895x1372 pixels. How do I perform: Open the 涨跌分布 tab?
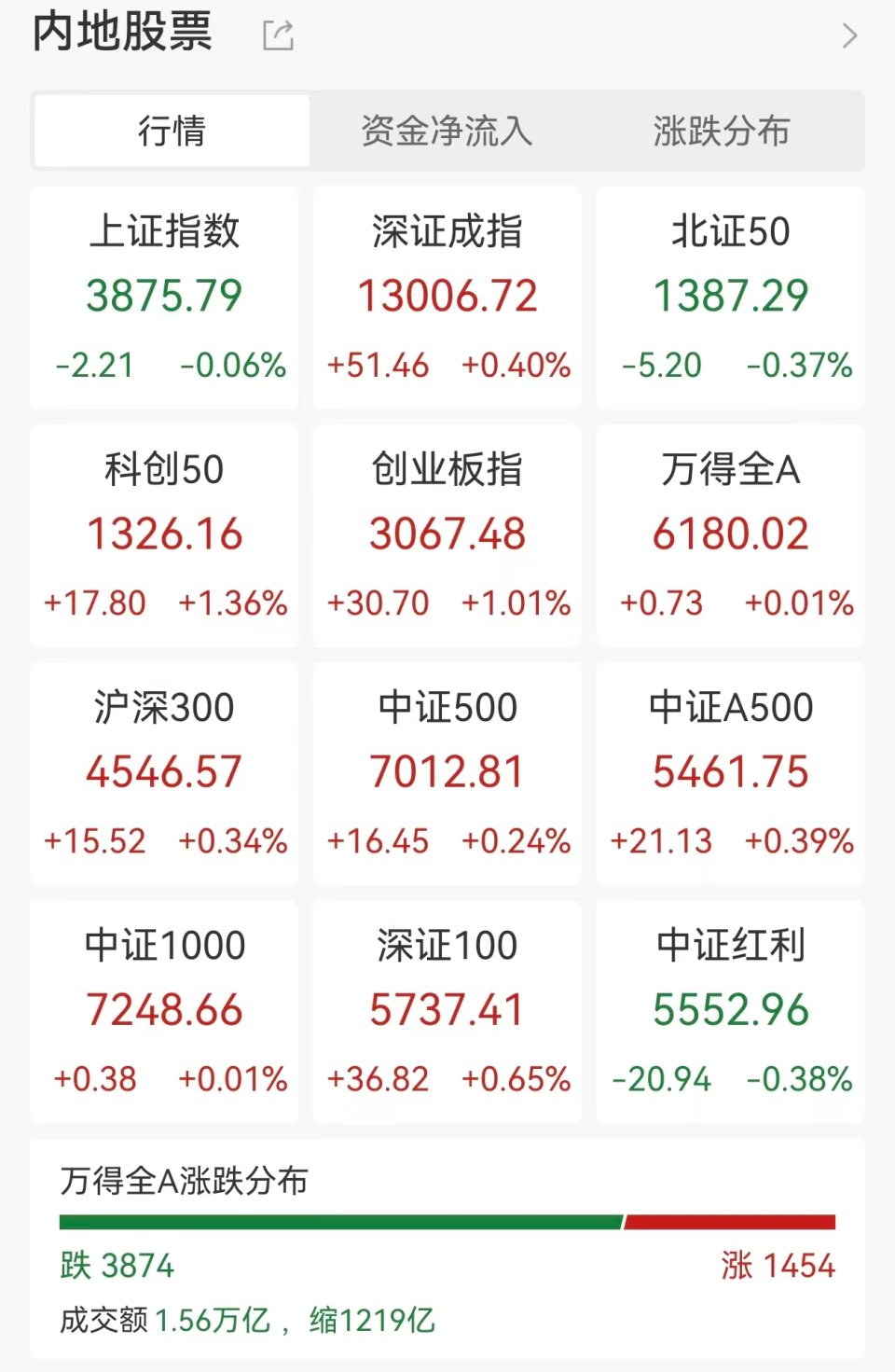723,131
